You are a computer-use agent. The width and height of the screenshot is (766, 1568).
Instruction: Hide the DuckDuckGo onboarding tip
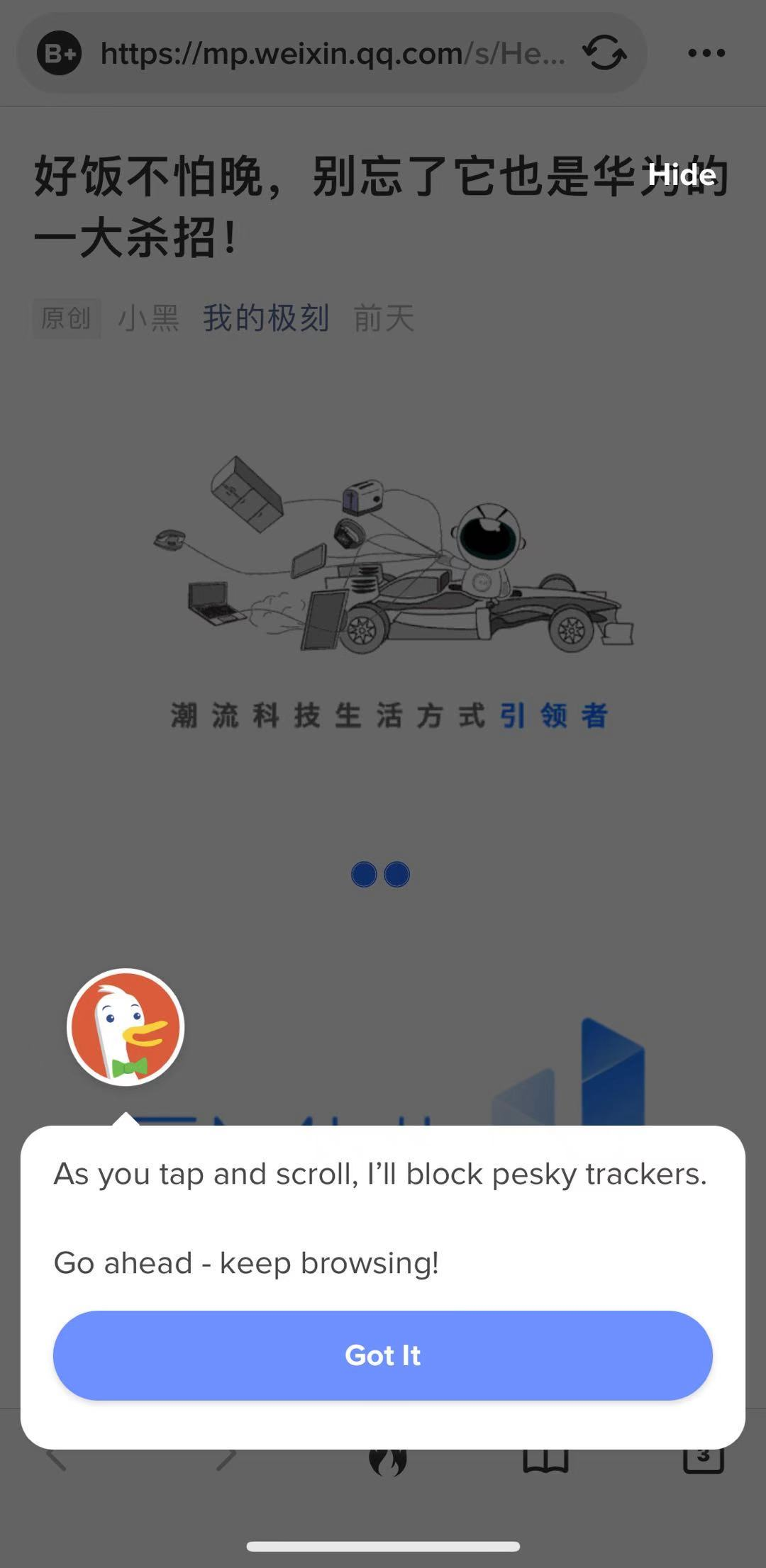[682, 174]
